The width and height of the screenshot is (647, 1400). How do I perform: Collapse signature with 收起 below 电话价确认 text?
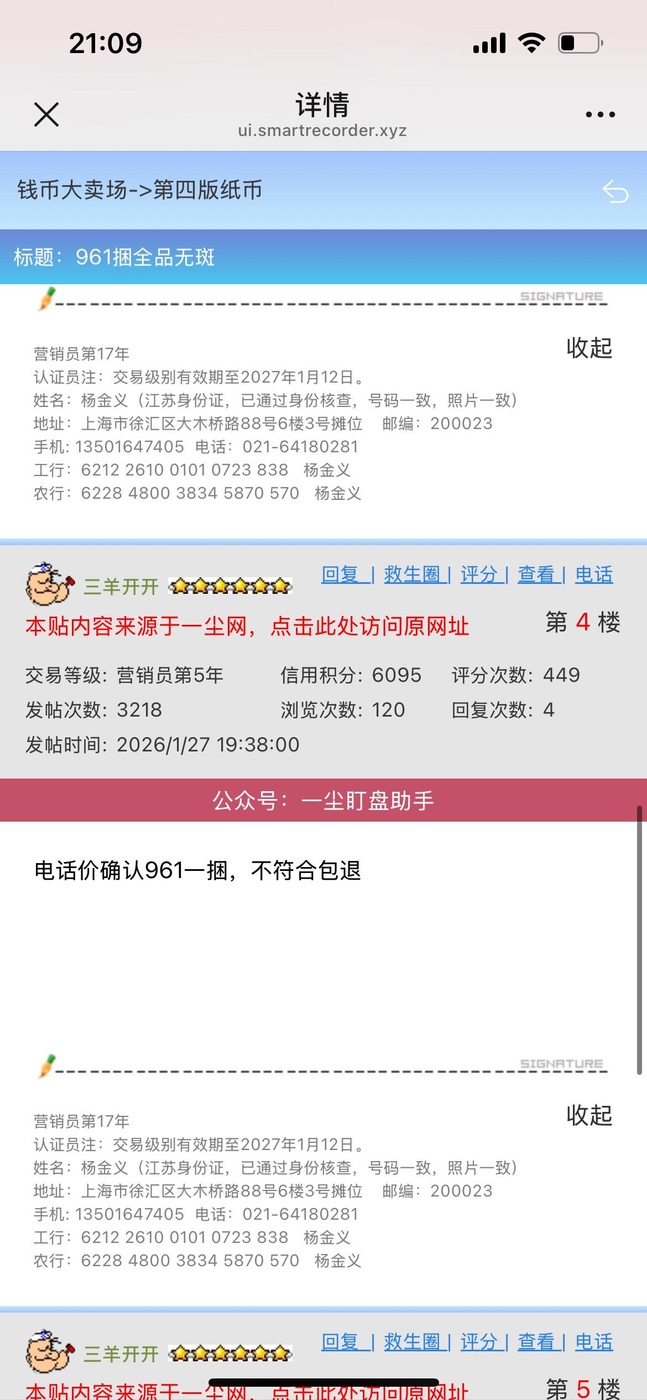tap(589, 1115)
